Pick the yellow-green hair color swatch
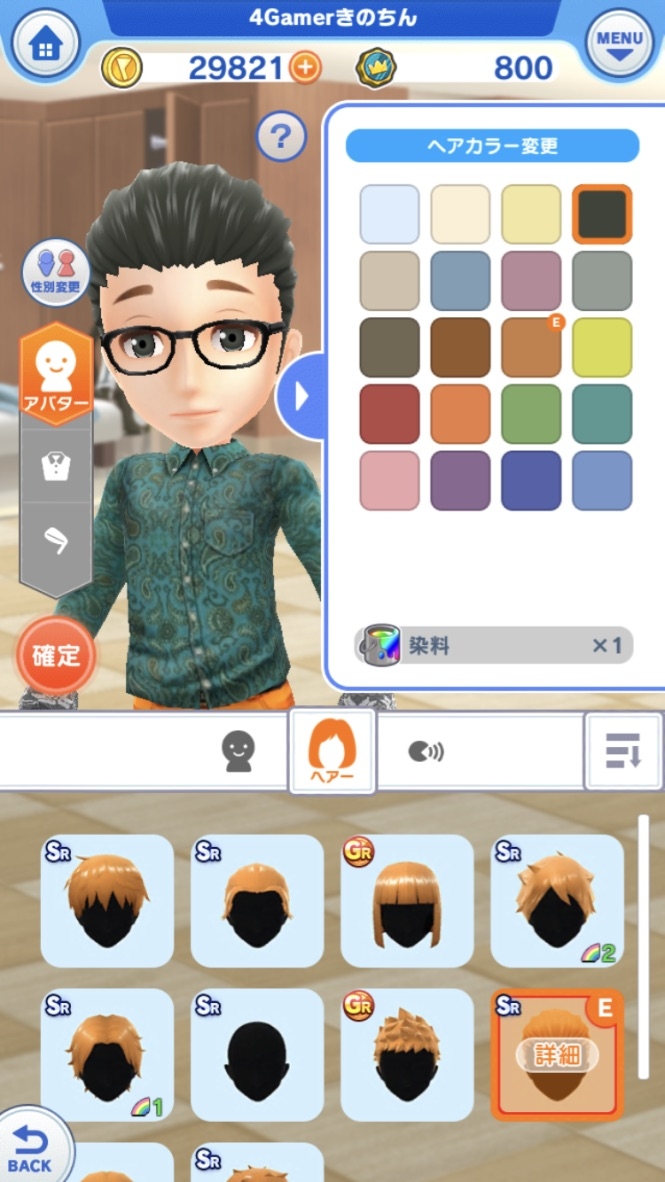This screenshot has height=1182, width=665. tap(602, 347)
